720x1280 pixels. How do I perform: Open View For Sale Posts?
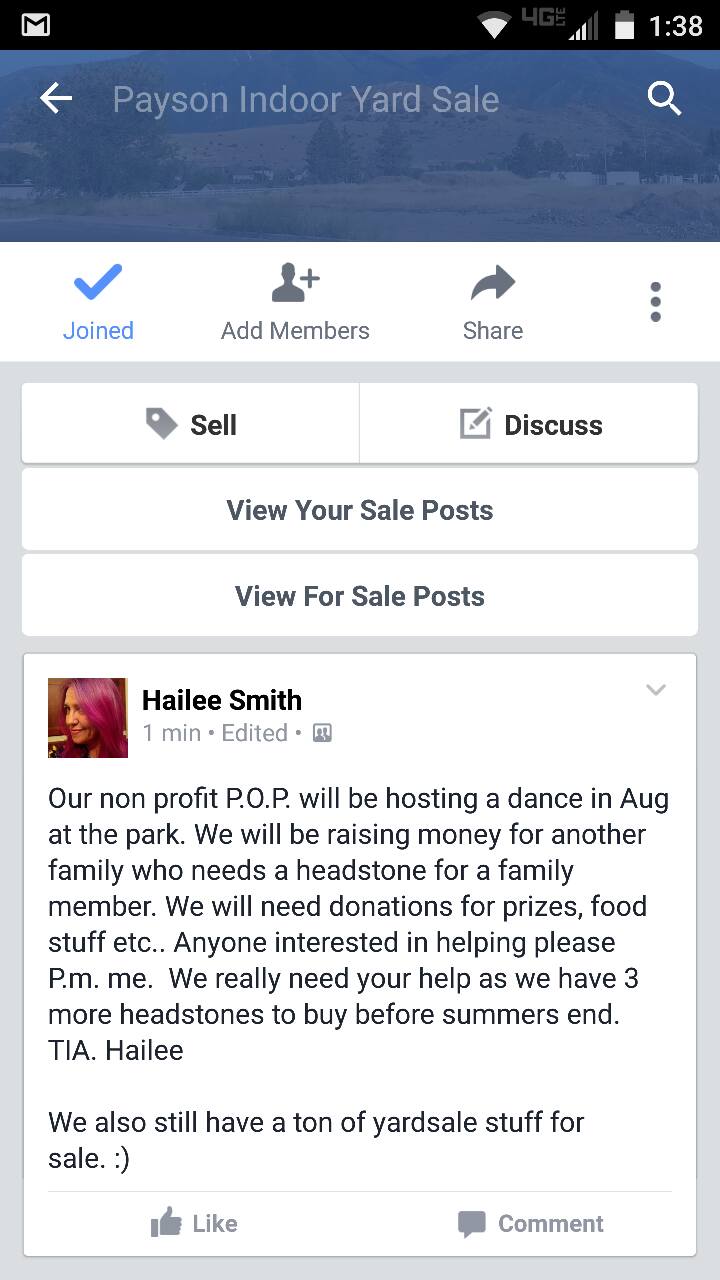(360, 596)
